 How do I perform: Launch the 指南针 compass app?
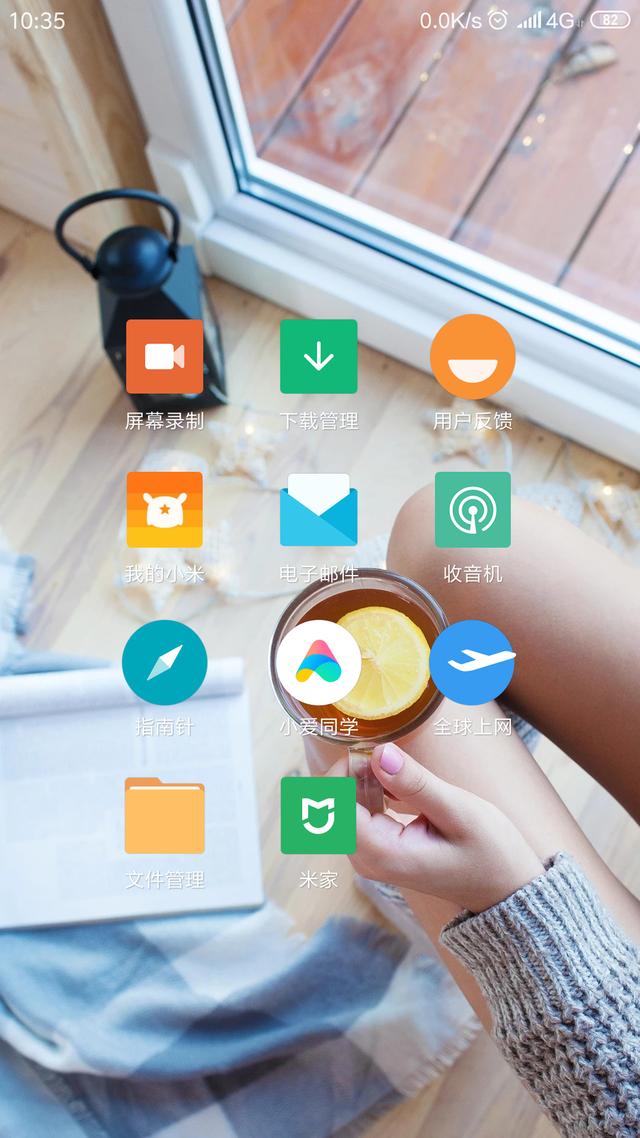[164, 663]
